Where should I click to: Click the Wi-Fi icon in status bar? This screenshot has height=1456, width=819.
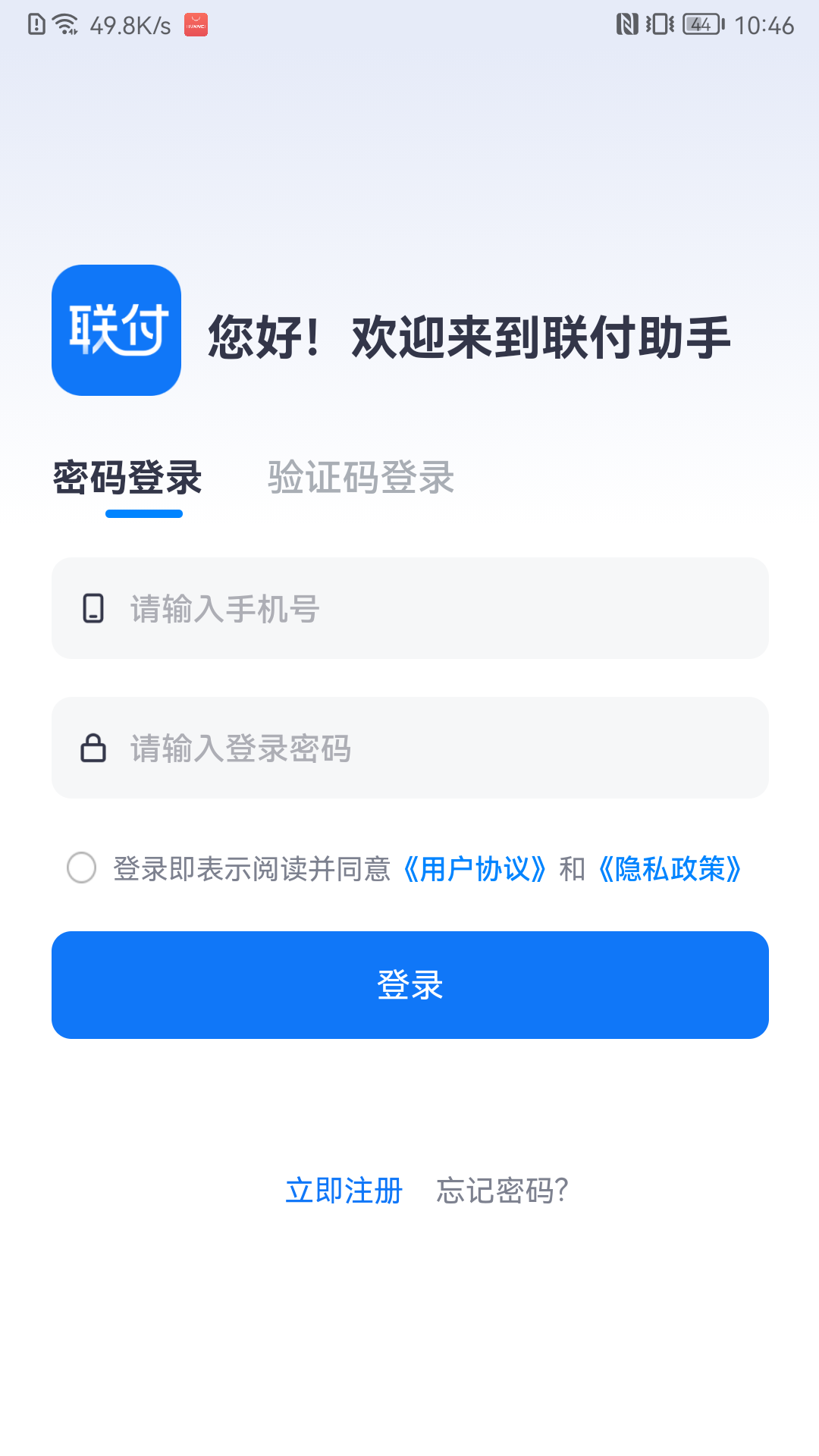pyautogui.click(x=64, y=23)
